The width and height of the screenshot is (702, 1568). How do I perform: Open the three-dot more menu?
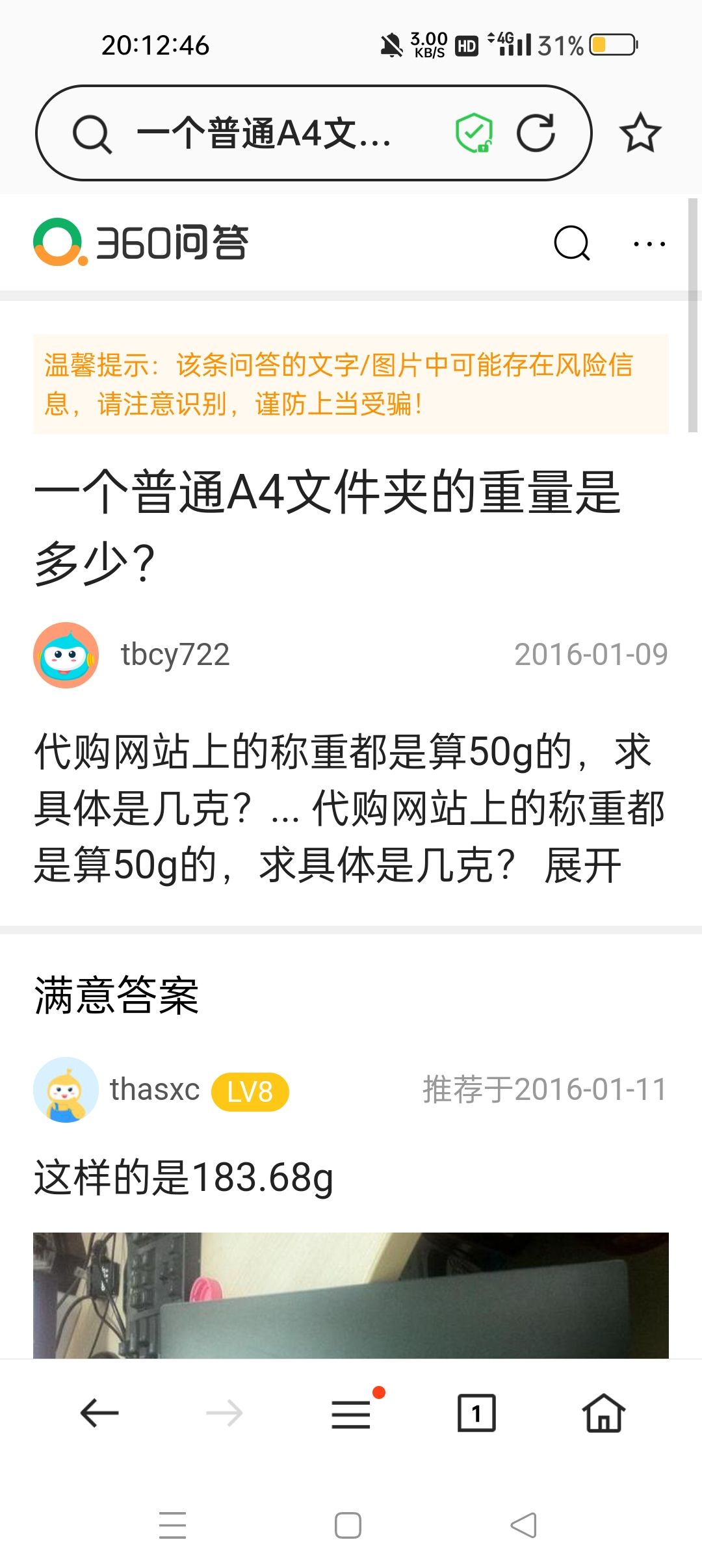(x=649, y=244)
